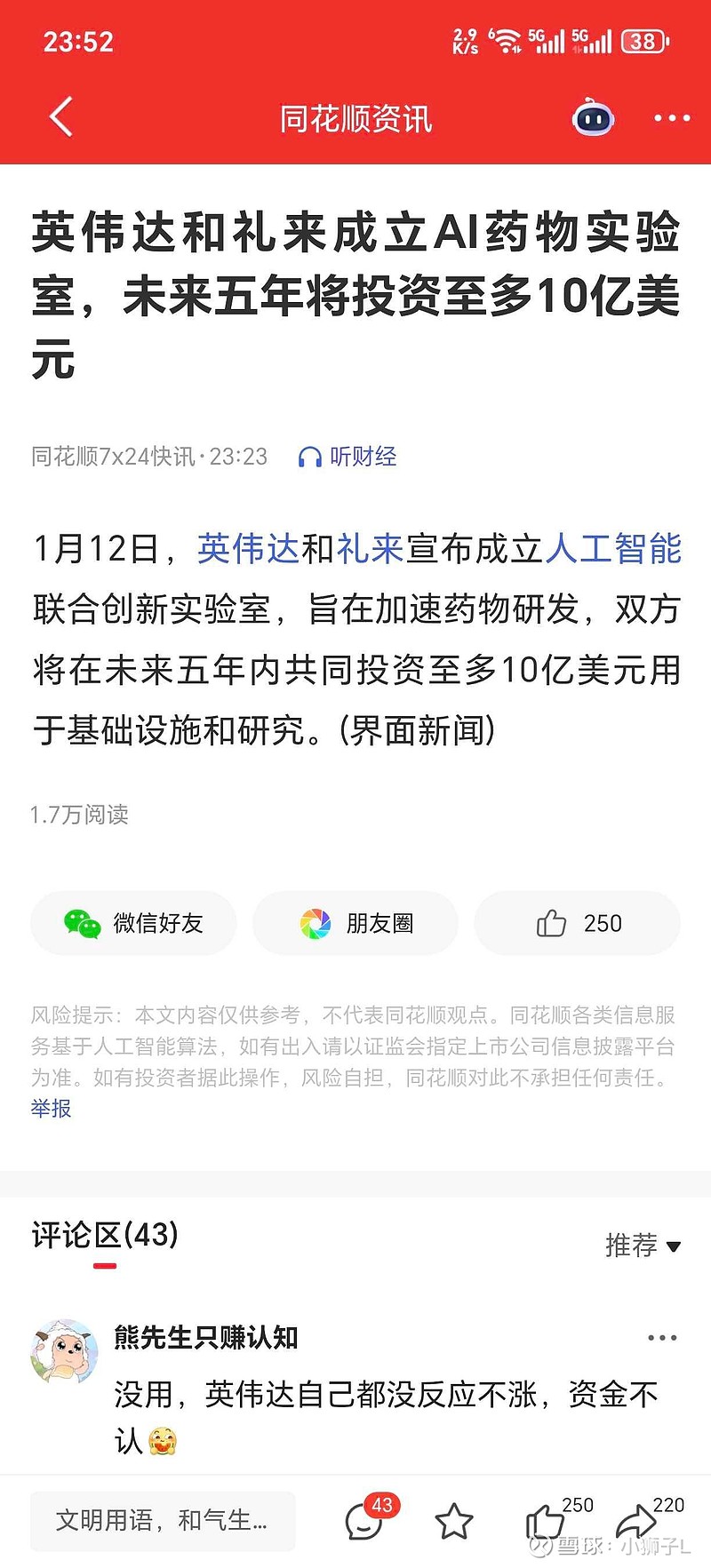Tap the headphone icon to play audio
This screenshot has height=1568, width=711.
[309, 456]
